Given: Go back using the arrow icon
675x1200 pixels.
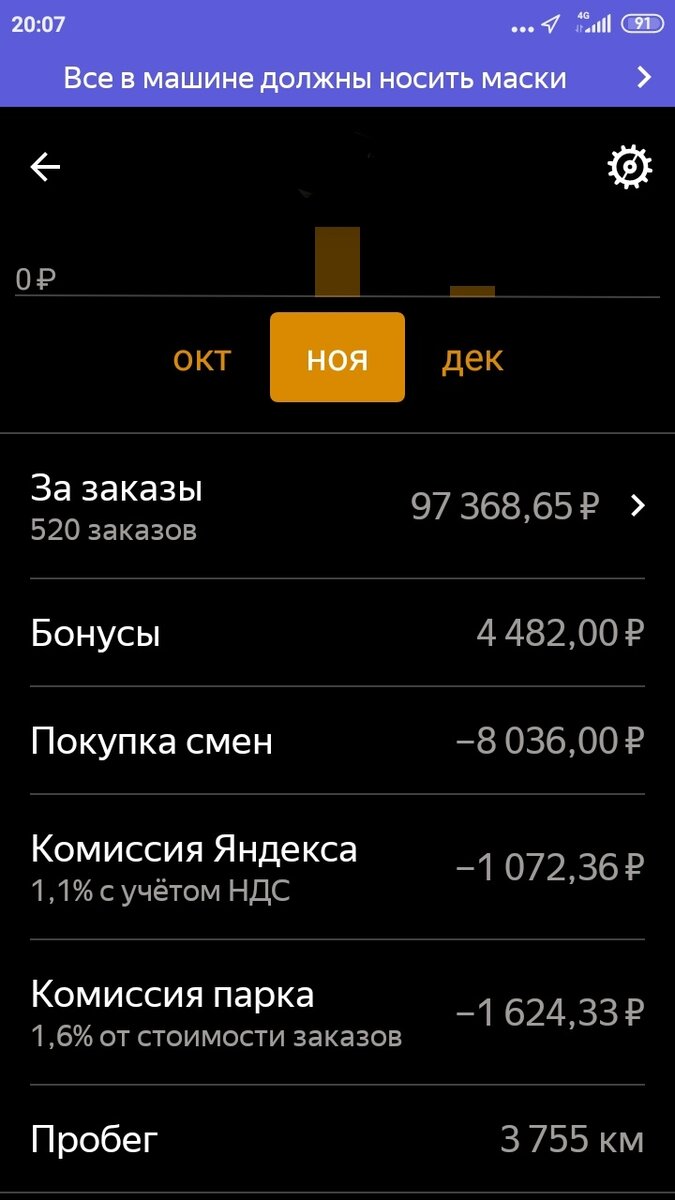Looking at the screenshot, I should (x=46, y=167).
